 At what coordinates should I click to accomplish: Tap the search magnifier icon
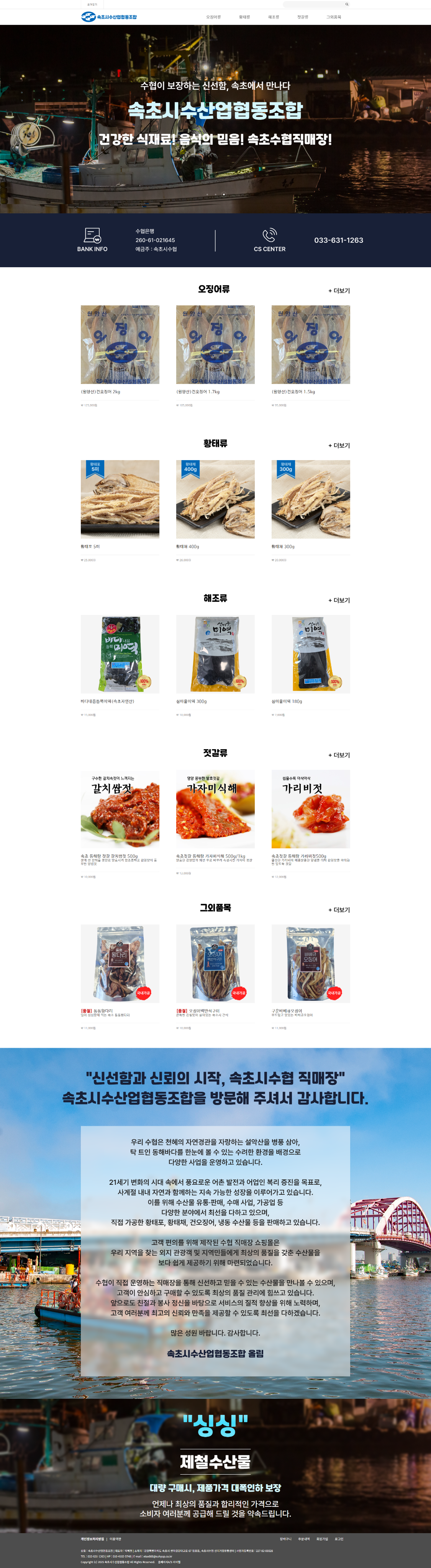click(x=347, y=4)
